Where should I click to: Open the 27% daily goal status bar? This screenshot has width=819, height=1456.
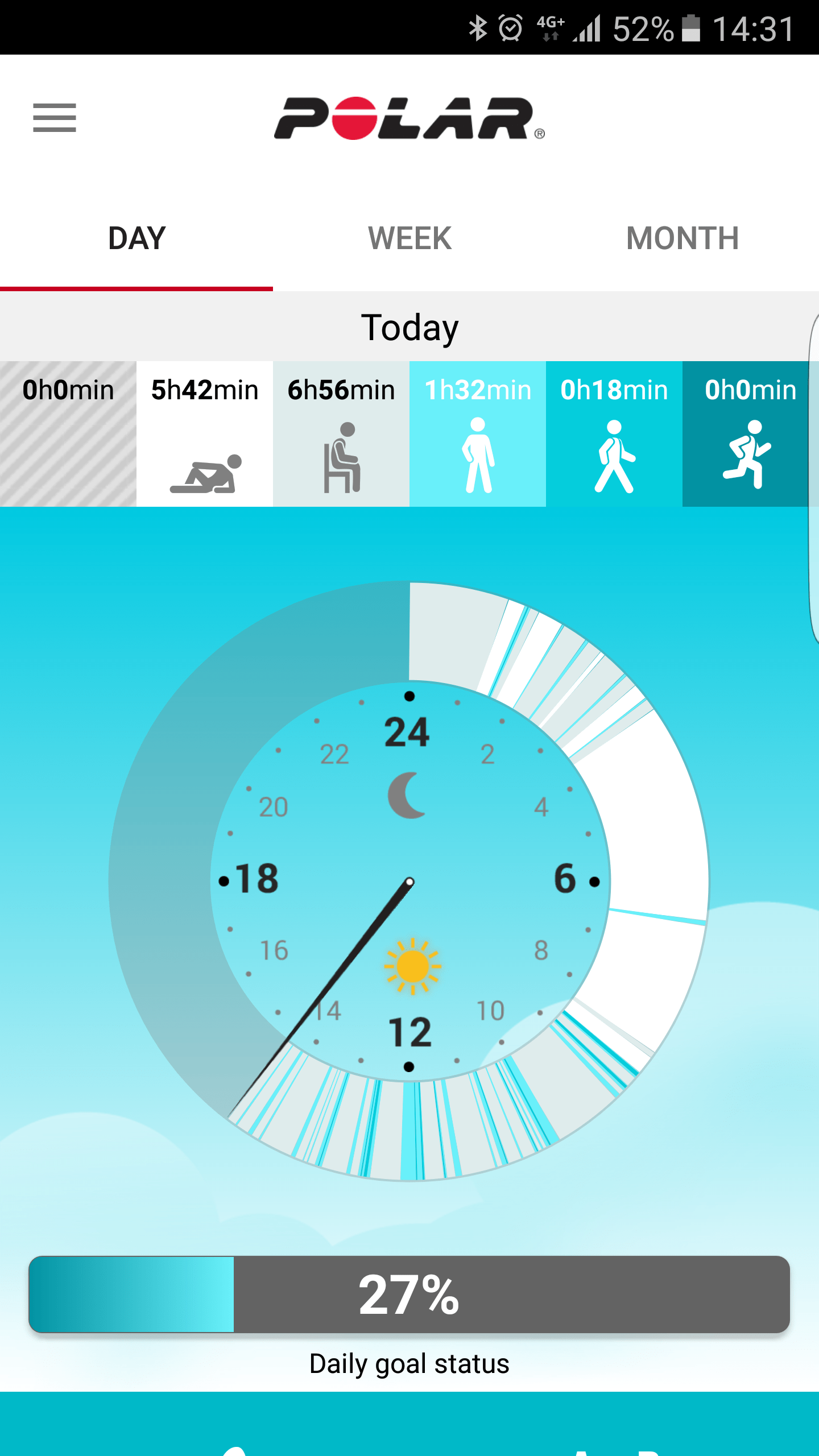click(409, 1294)
